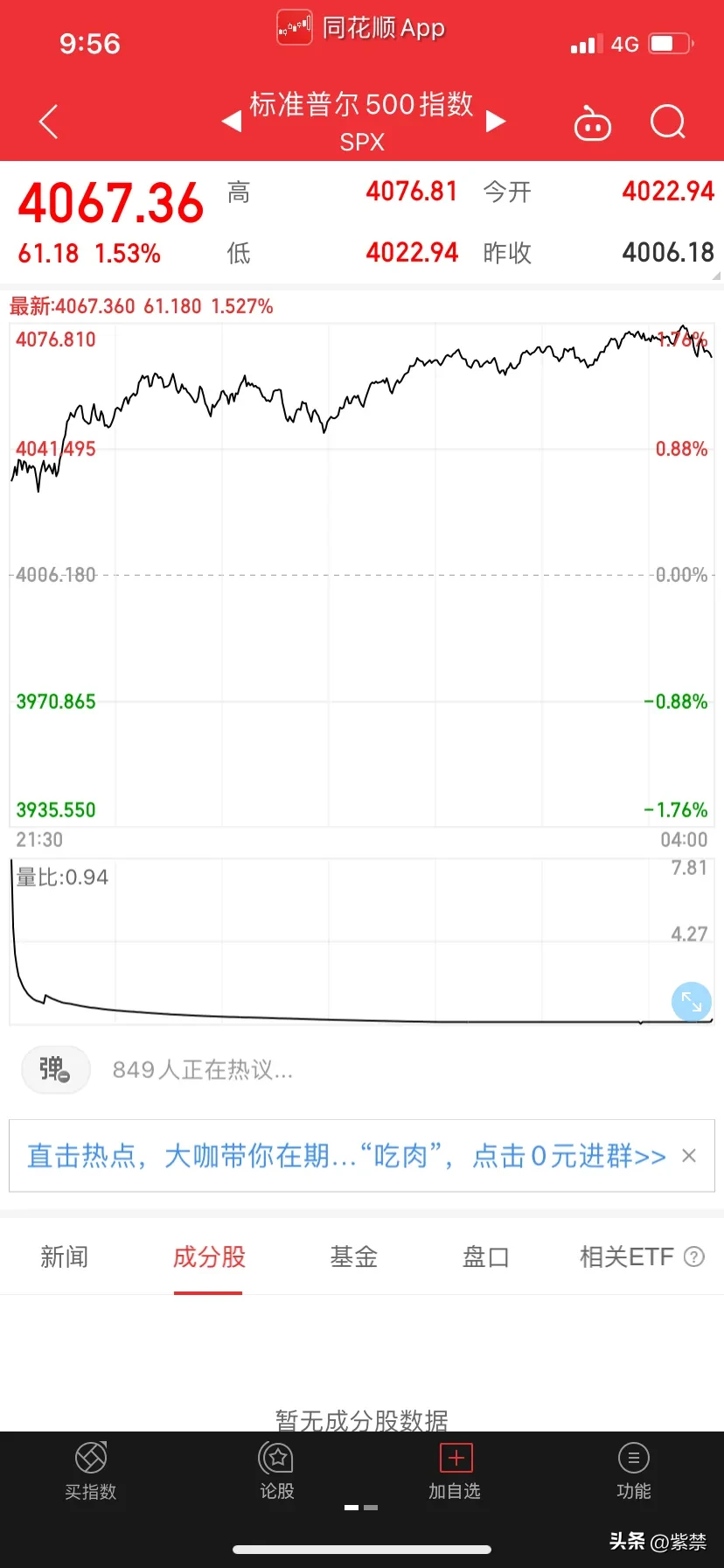724x1568 pixels.
Task: Open the robot assistant icon
Action: (592, 123)
